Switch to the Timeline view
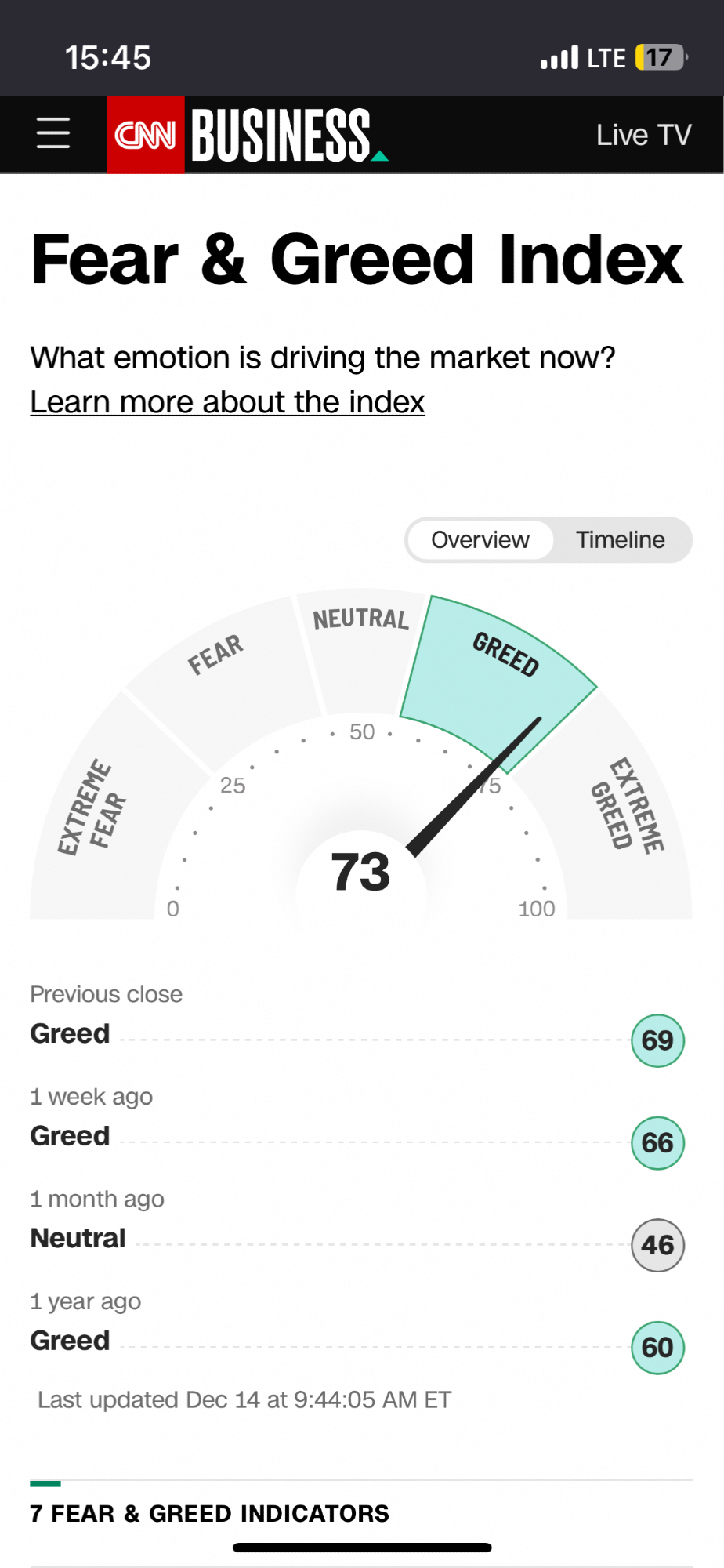Screen dimensions: 724x1568 tap(620, 540)
